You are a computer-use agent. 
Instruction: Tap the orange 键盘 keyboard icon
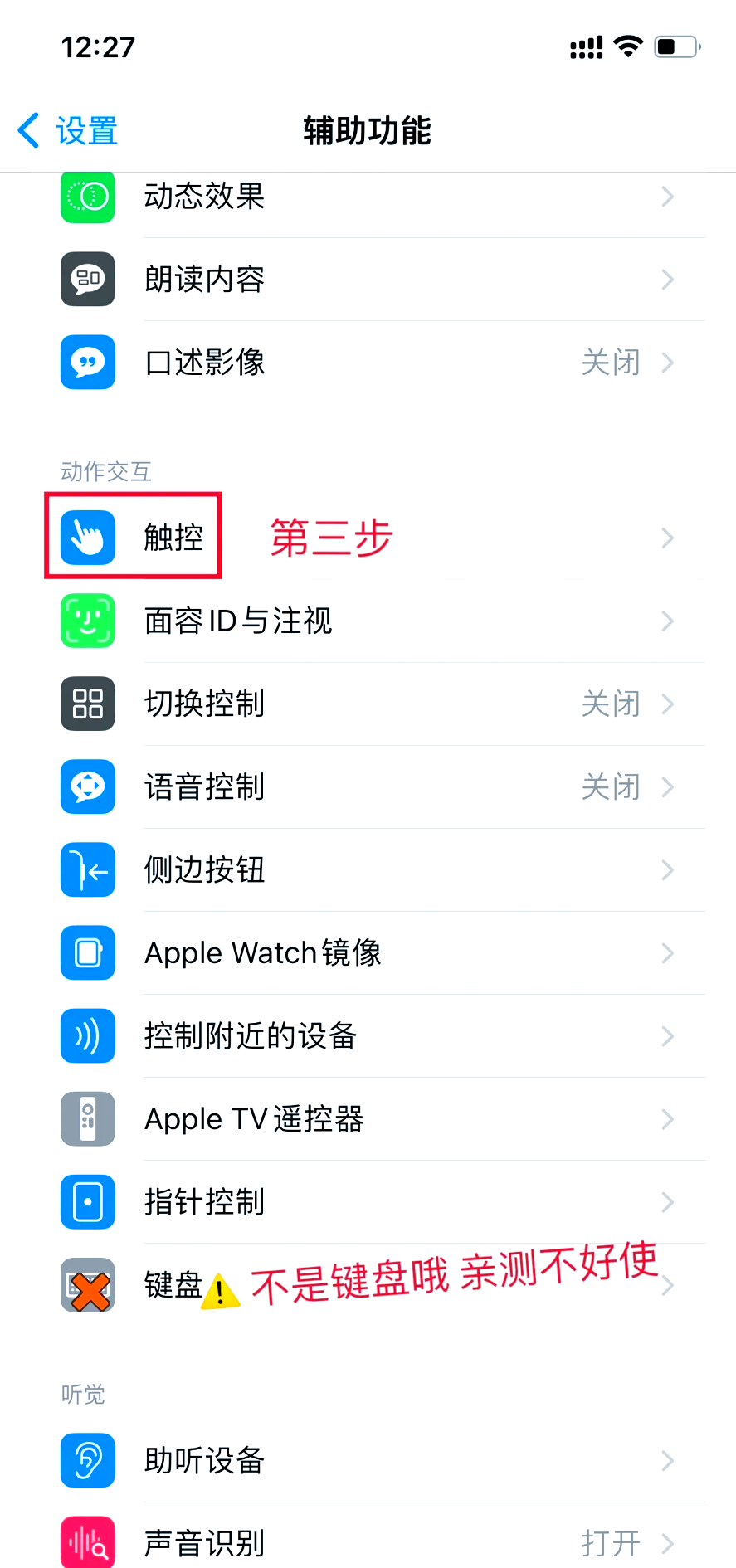click(x=87, y=1284)
